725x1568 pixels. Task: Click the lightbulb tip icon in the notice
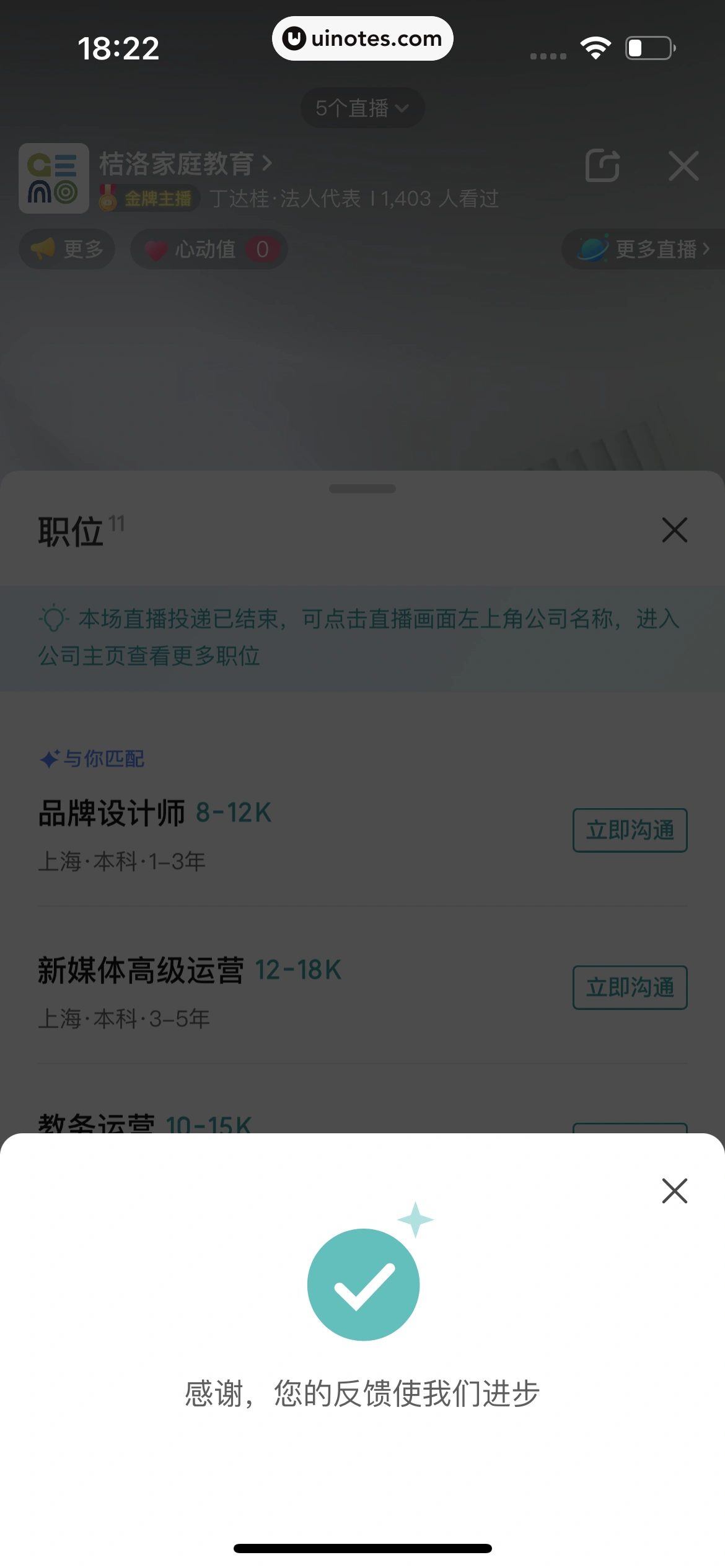point(54,618)
